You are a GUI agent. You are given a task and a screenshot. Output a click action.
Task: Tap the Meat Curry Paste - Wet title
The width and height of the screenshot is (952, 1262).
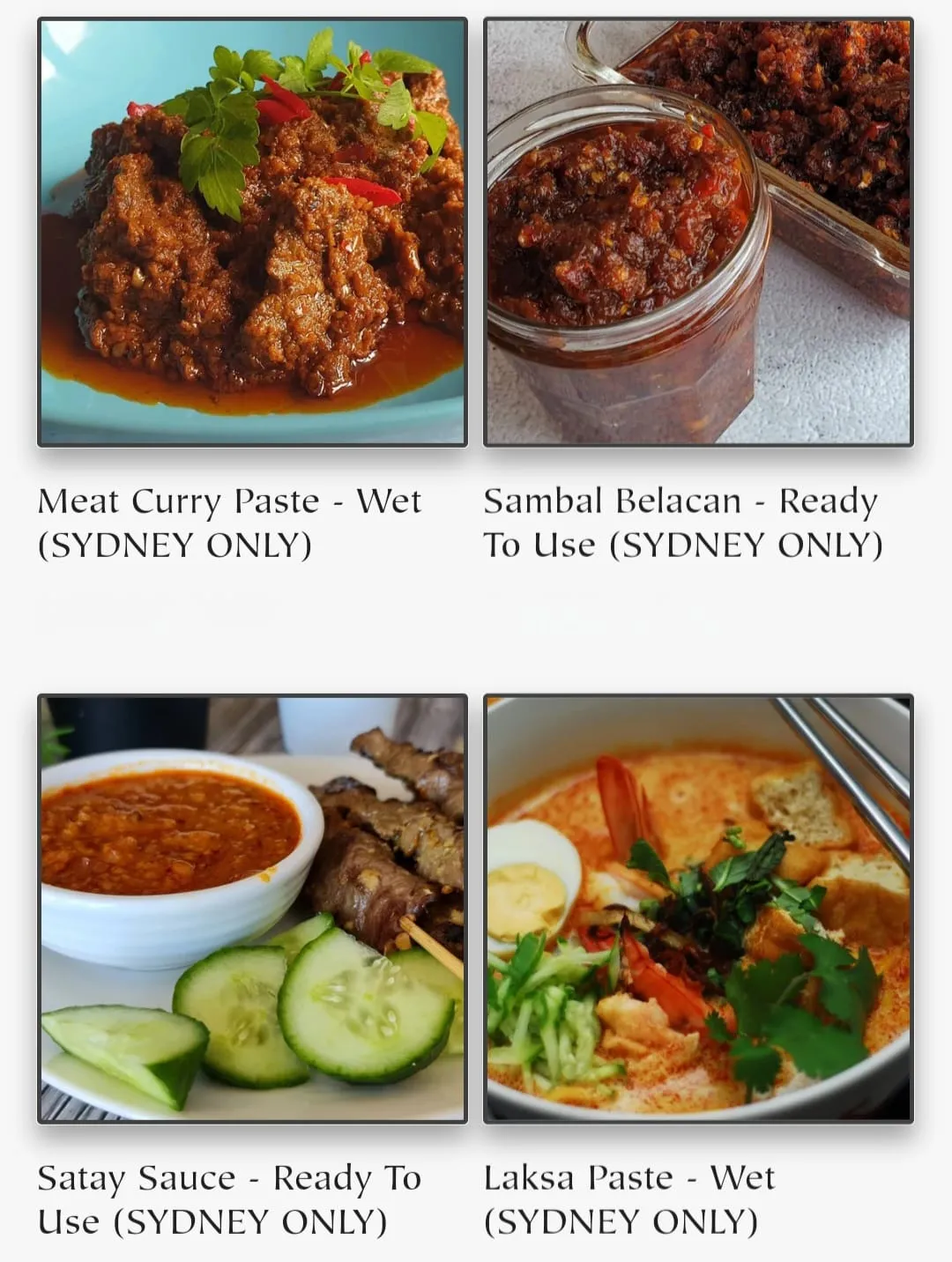coord(229,523)
